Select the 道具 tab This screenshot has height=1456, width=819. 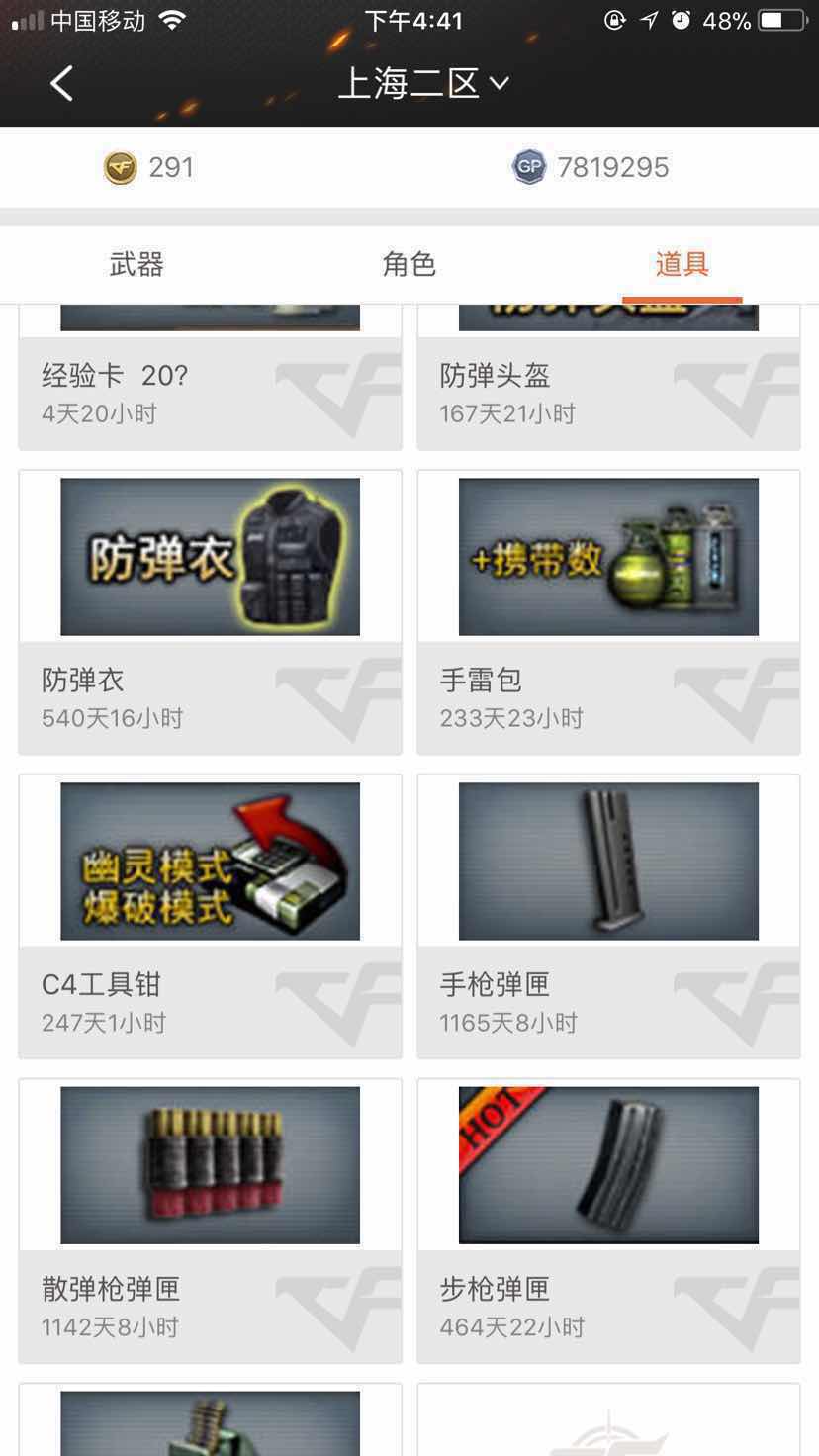[682, 264]
